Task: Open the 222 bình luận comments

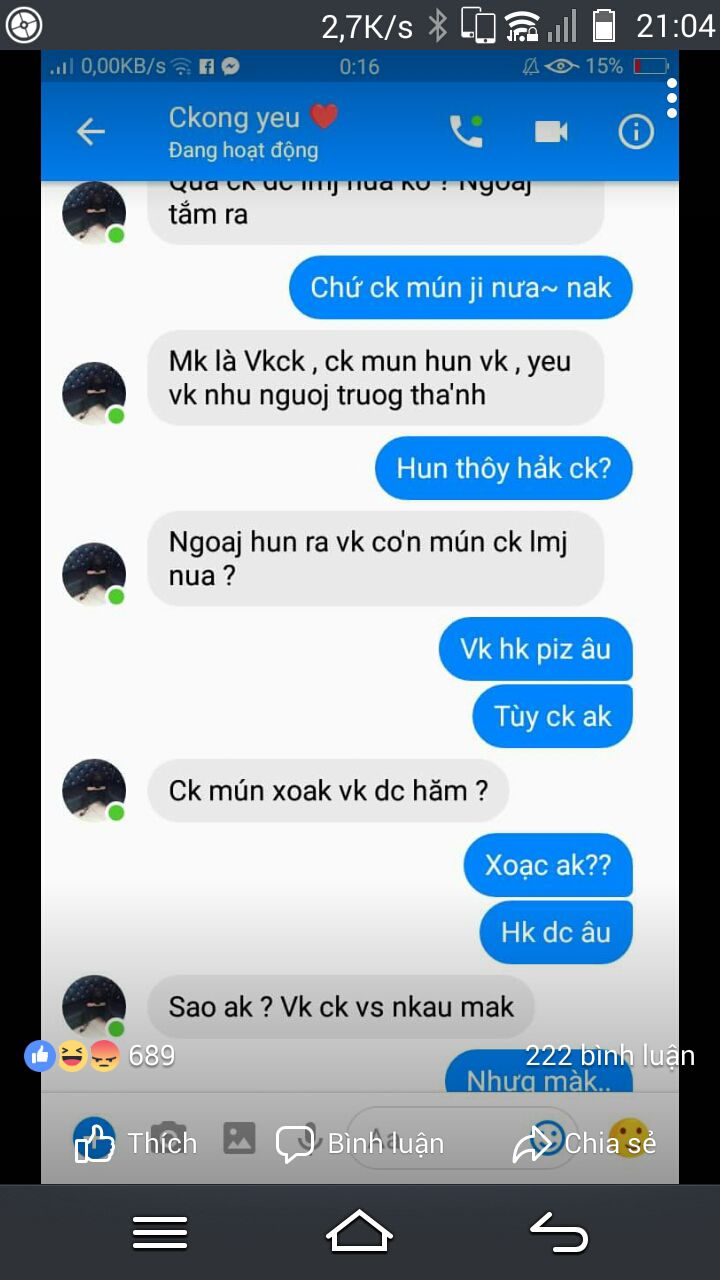Action: (x=610, y=1055)
